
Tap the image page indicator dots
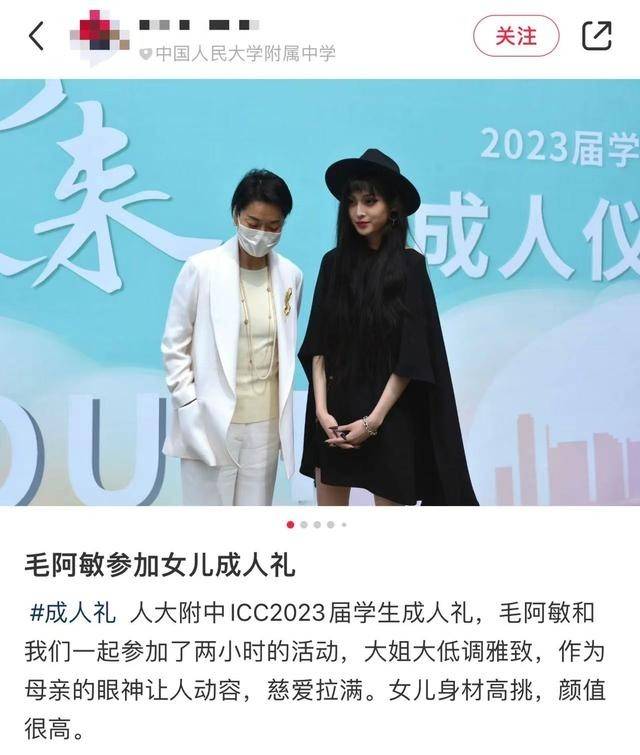pos(317,524)
